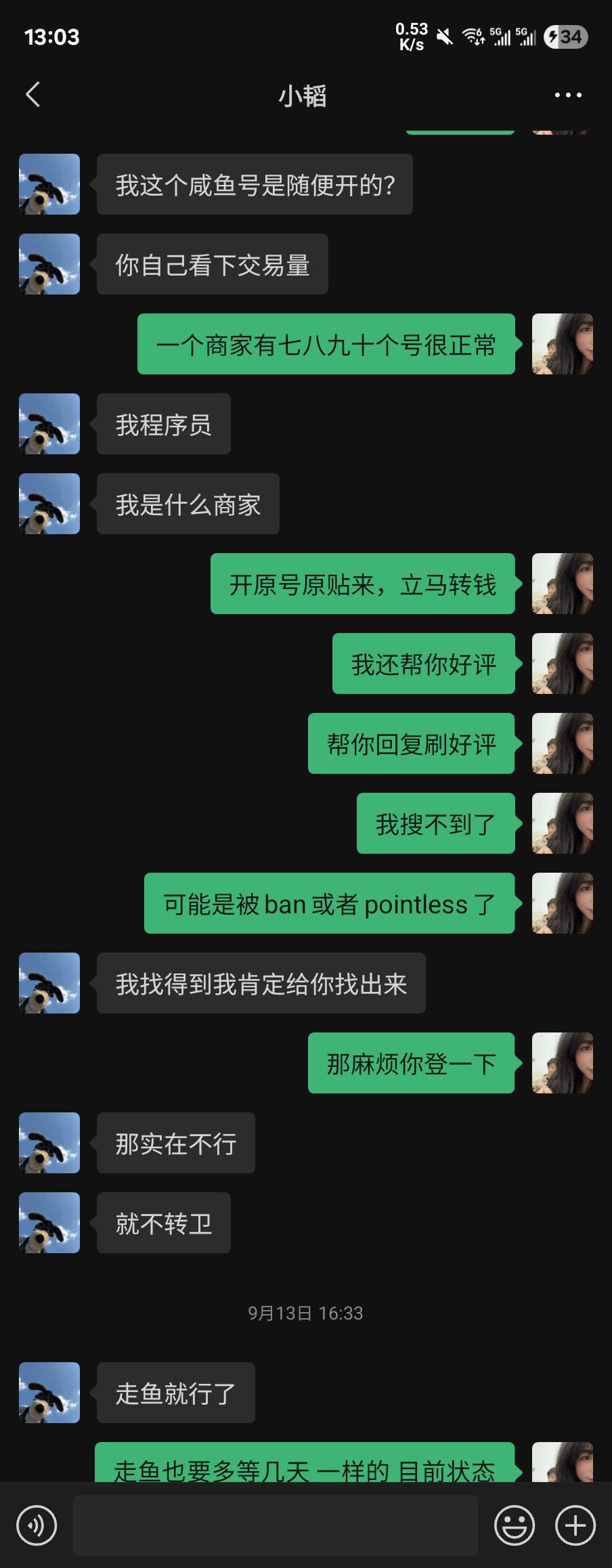Viewport: 612px width, 1568px height.
Task: Open the chat info three-dot menu
Action: point(567,95)
